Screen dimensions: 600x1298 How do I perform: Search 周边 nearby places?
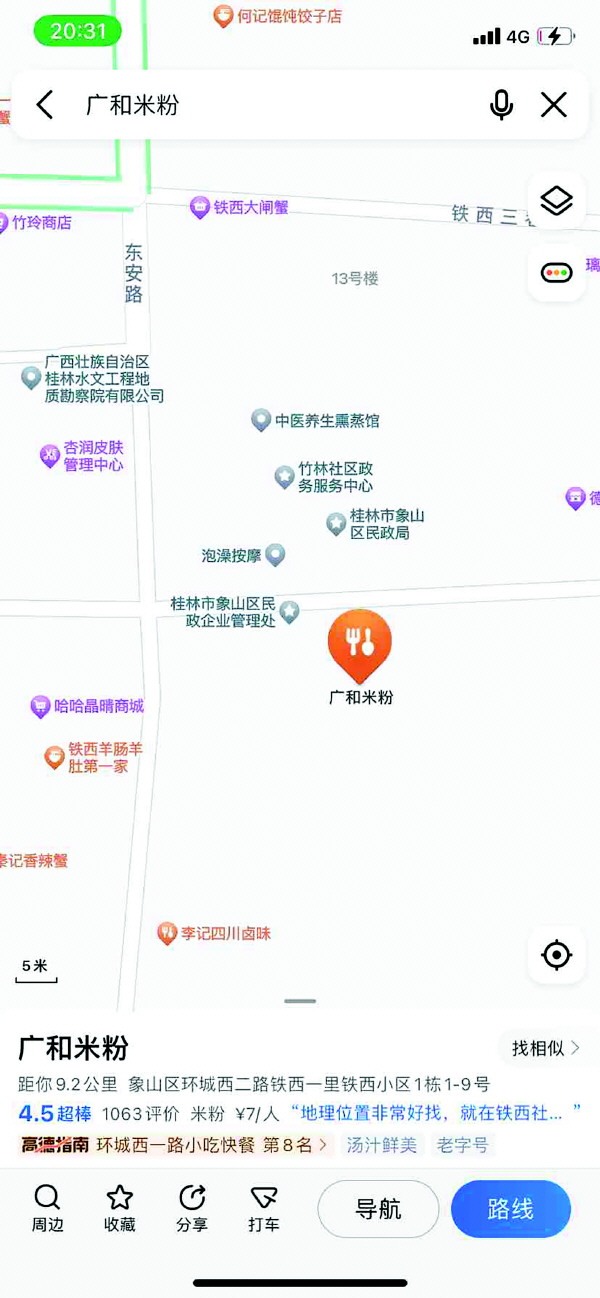[x=47, y=1208]
